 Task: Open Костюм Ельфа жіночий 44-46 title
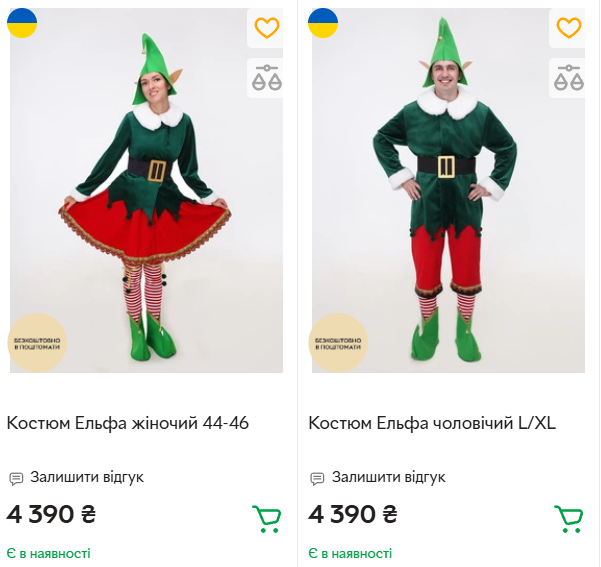click(x=128, y=423)
